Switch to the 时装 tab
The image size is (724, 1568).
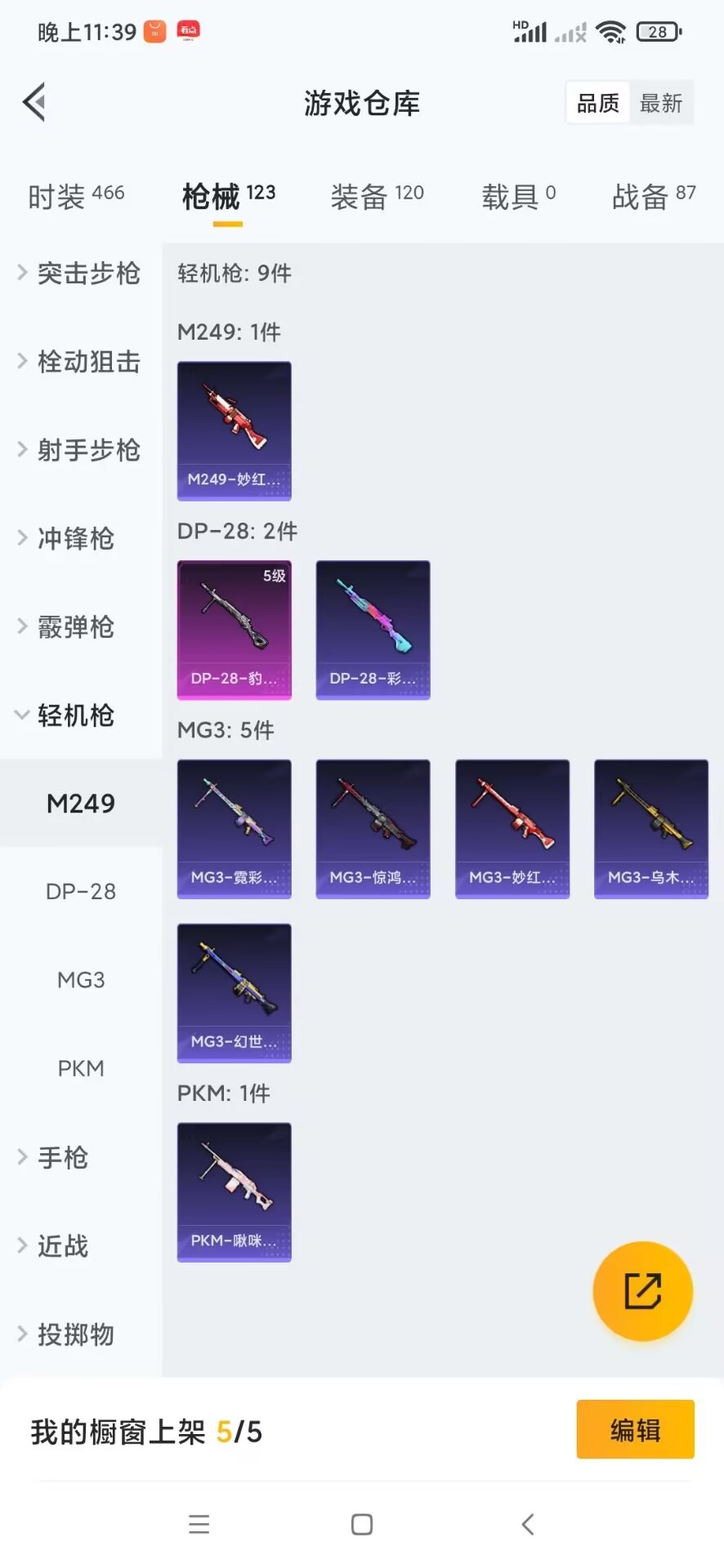pyautogui.click(x=75, y=196)
